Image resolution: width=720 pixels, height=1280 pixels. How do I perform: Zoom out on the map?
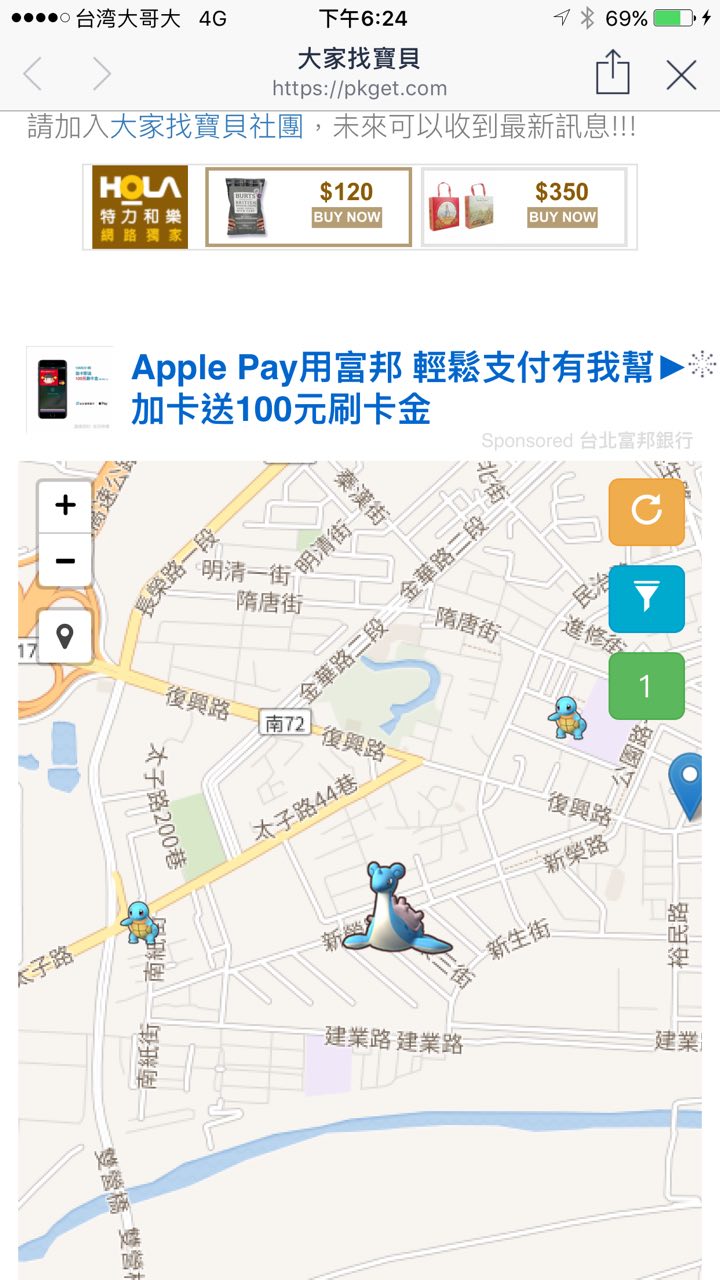coord(65,560)
